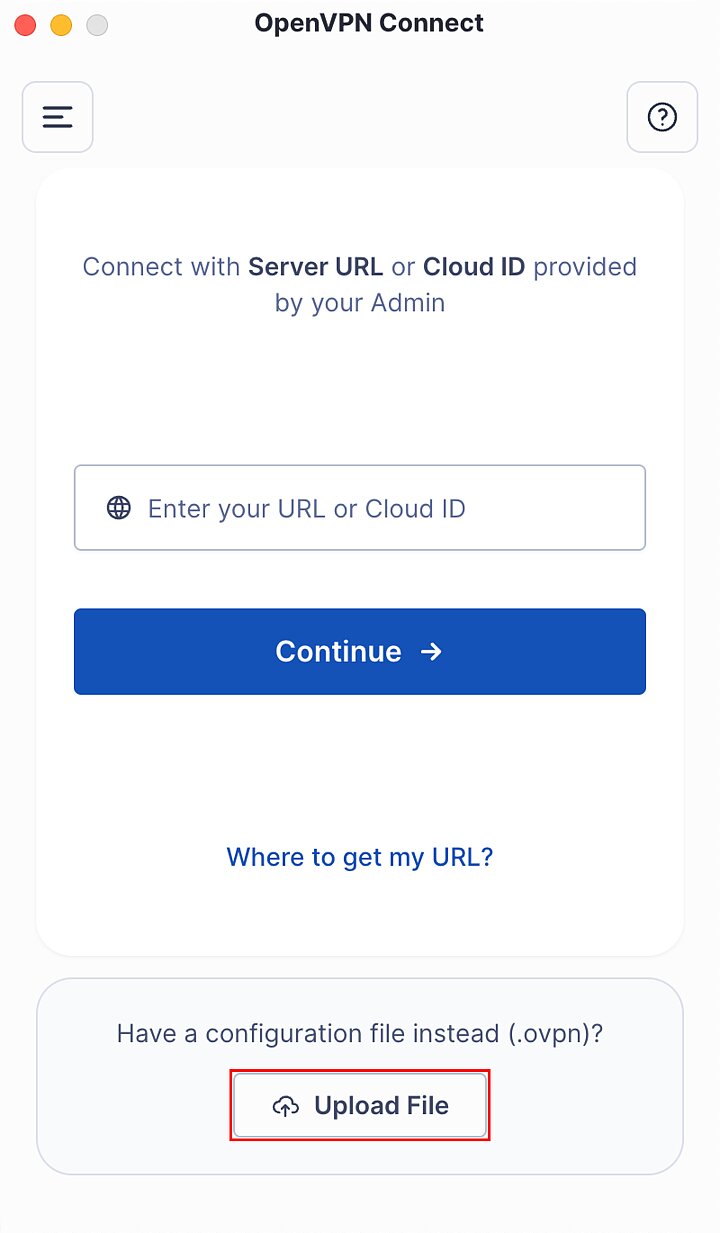Image resolution: width=720 pixels, height=1233 pixels.
Task: Click inside the "Enter your URL or Cloud ID" field
Action: coord(360,507)
